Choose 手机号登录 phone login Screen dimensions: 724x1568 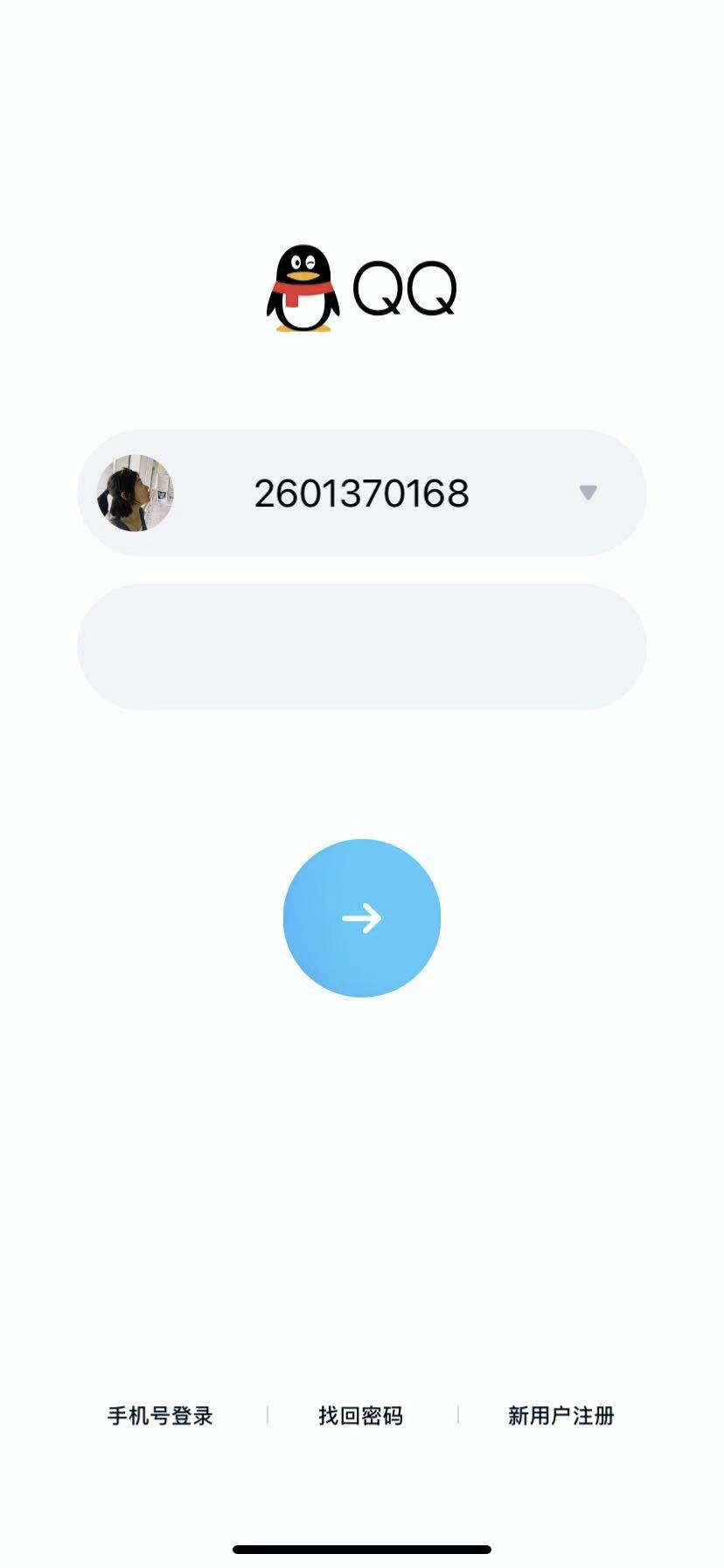[160, 1415]
